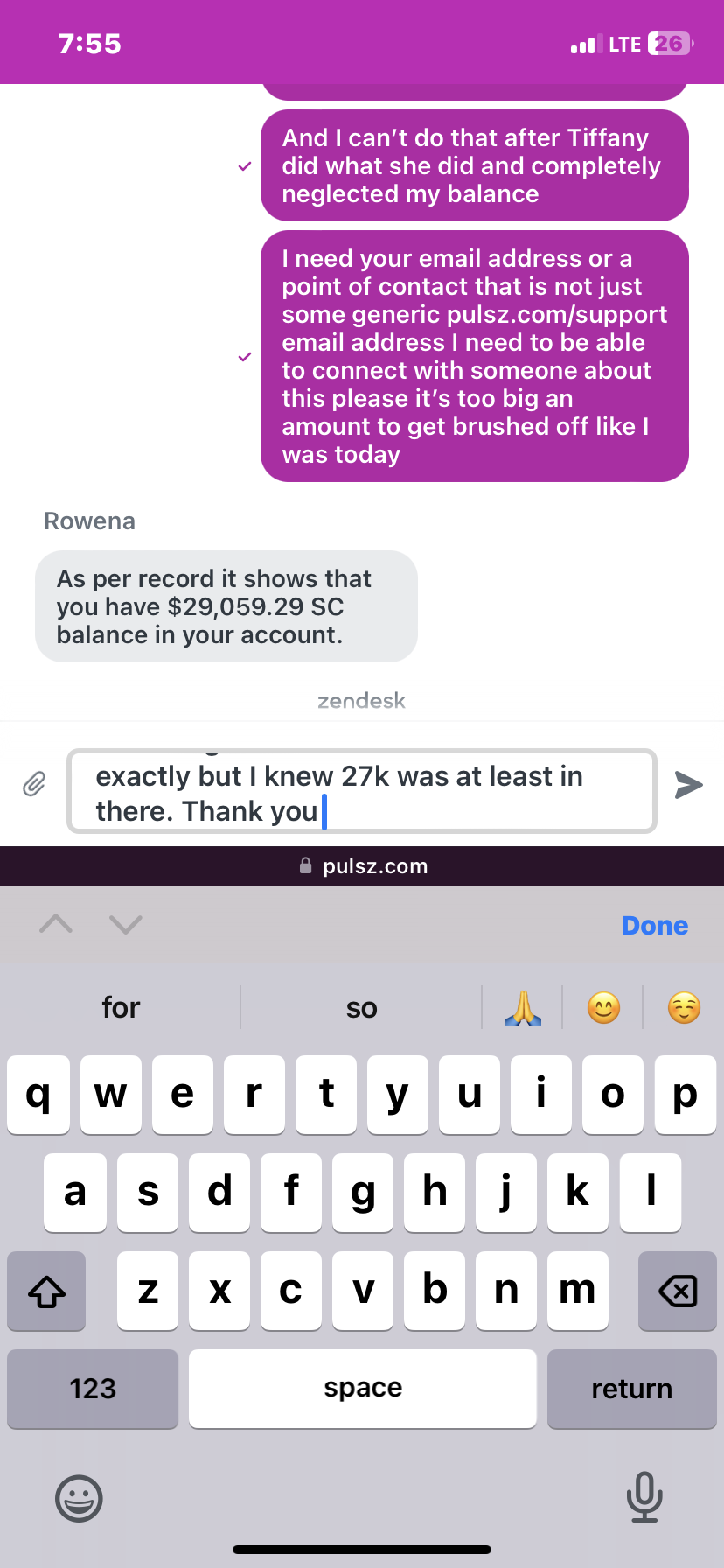
Task: Insert the suggested word "so"
Action: [x=361, y=1007]
